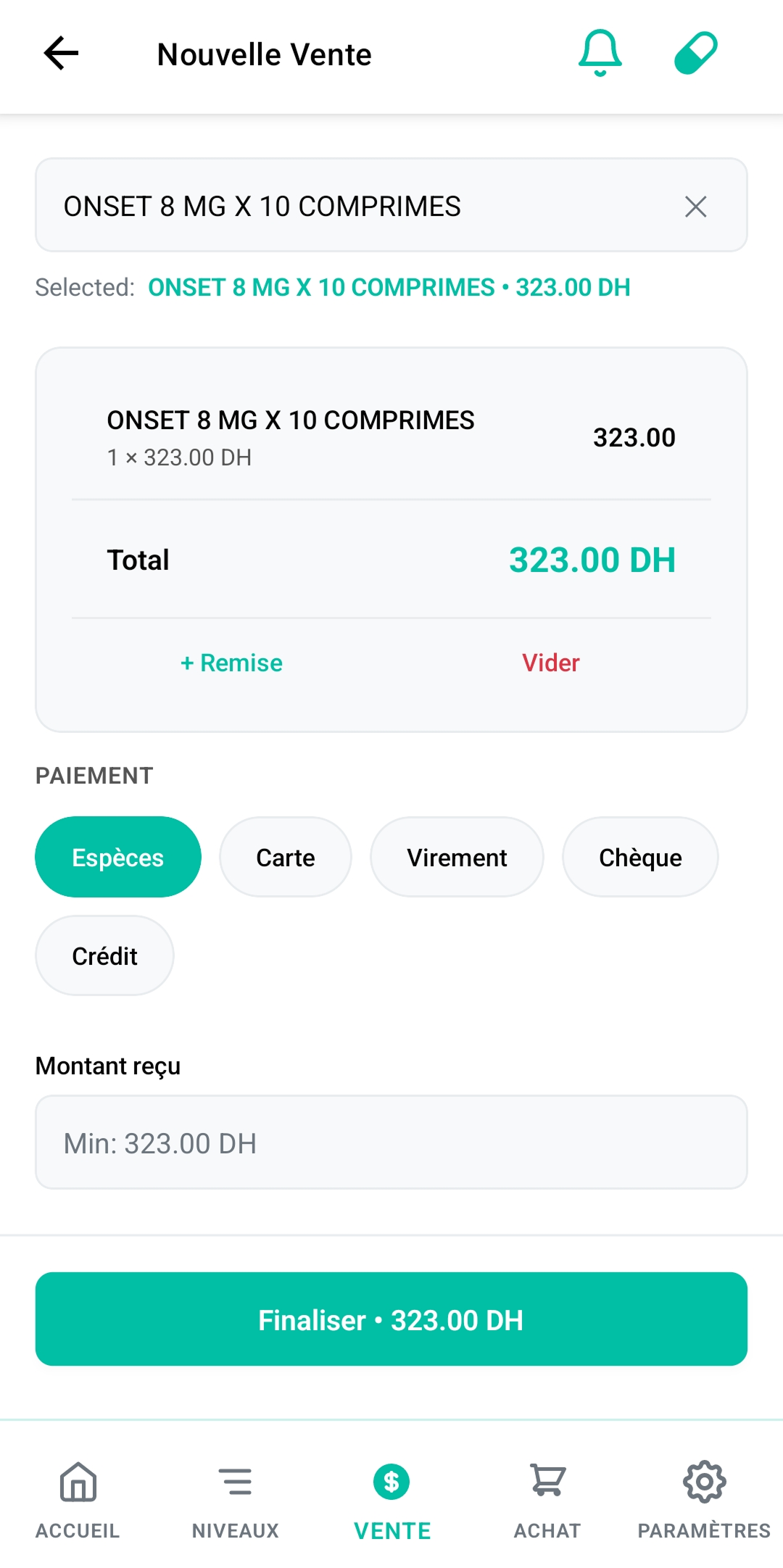Viewport: 783px width, 1568px height.
Task: Clear the cart using Vider
Action: 551,662
